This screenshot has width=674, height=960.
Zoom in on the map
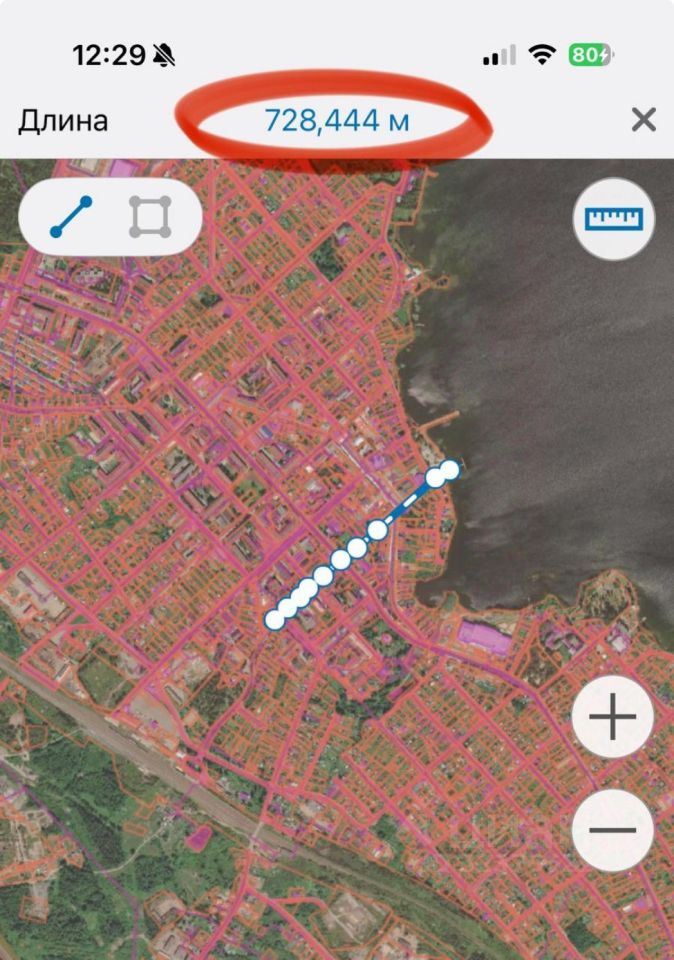[x=612, y=717]
